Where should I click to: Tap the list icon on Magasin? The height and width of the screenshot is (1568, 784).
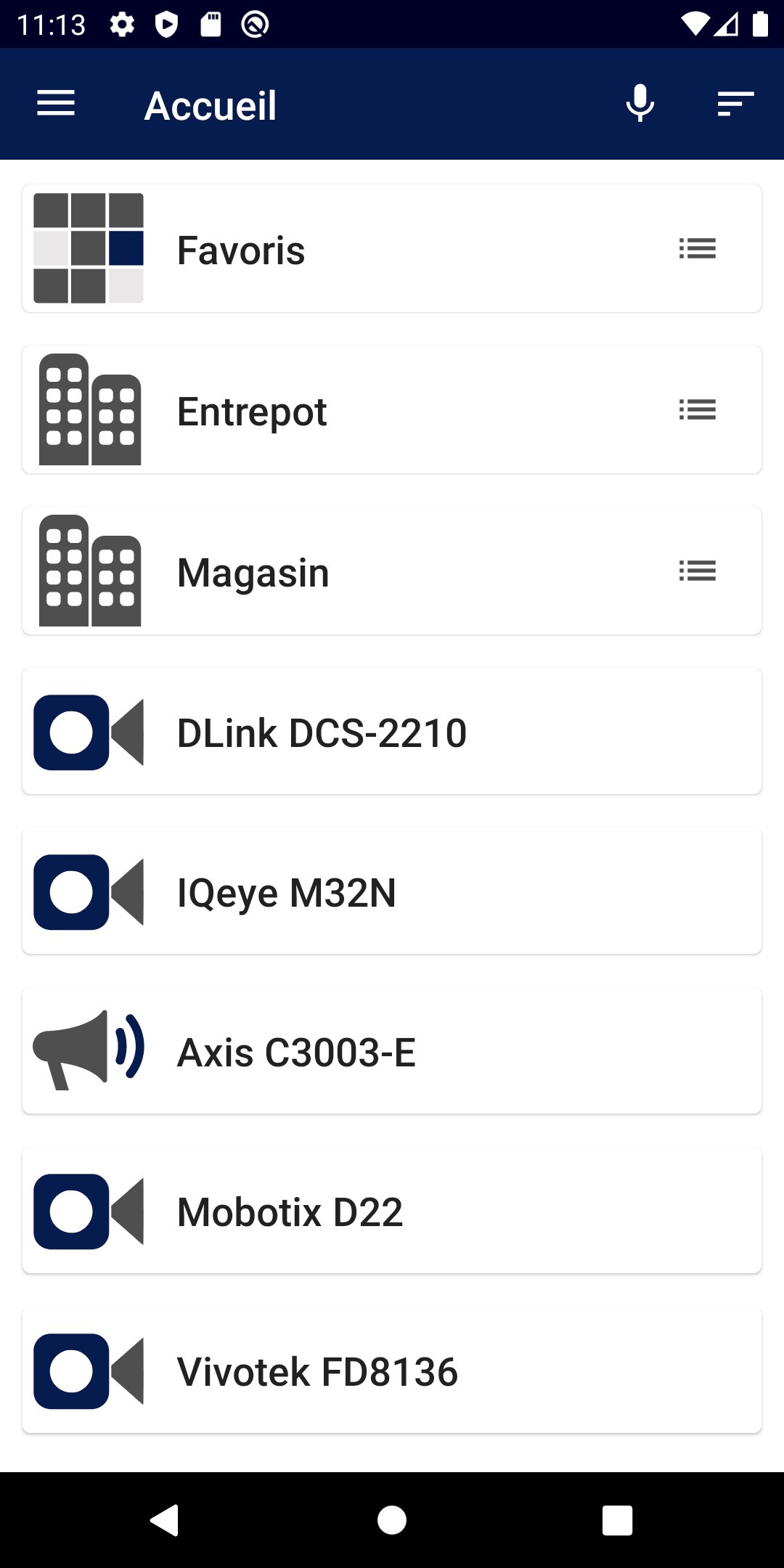coord(698,571)
